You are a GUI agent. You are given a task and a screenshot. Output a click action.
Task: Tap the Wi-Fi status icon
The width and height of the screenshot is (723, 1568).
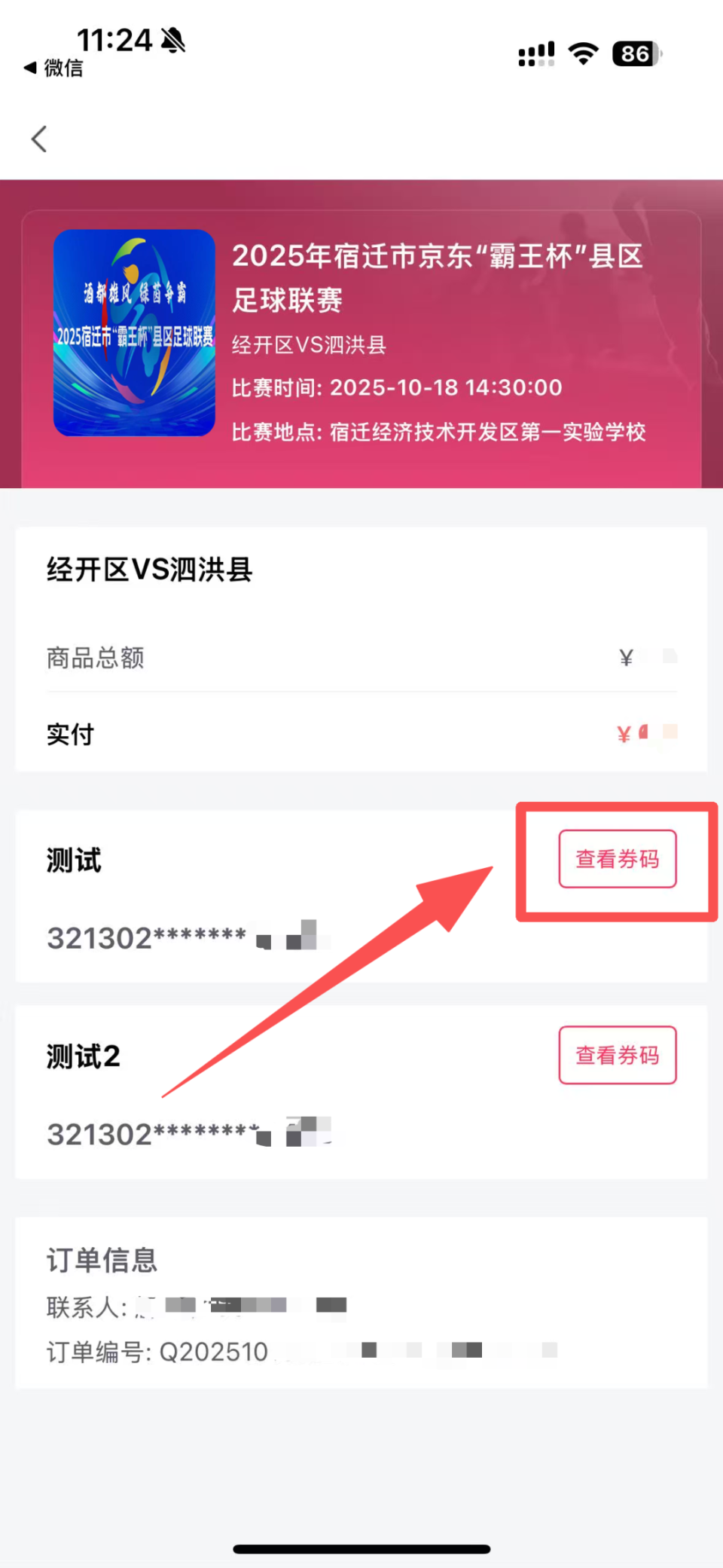(584, 53)
